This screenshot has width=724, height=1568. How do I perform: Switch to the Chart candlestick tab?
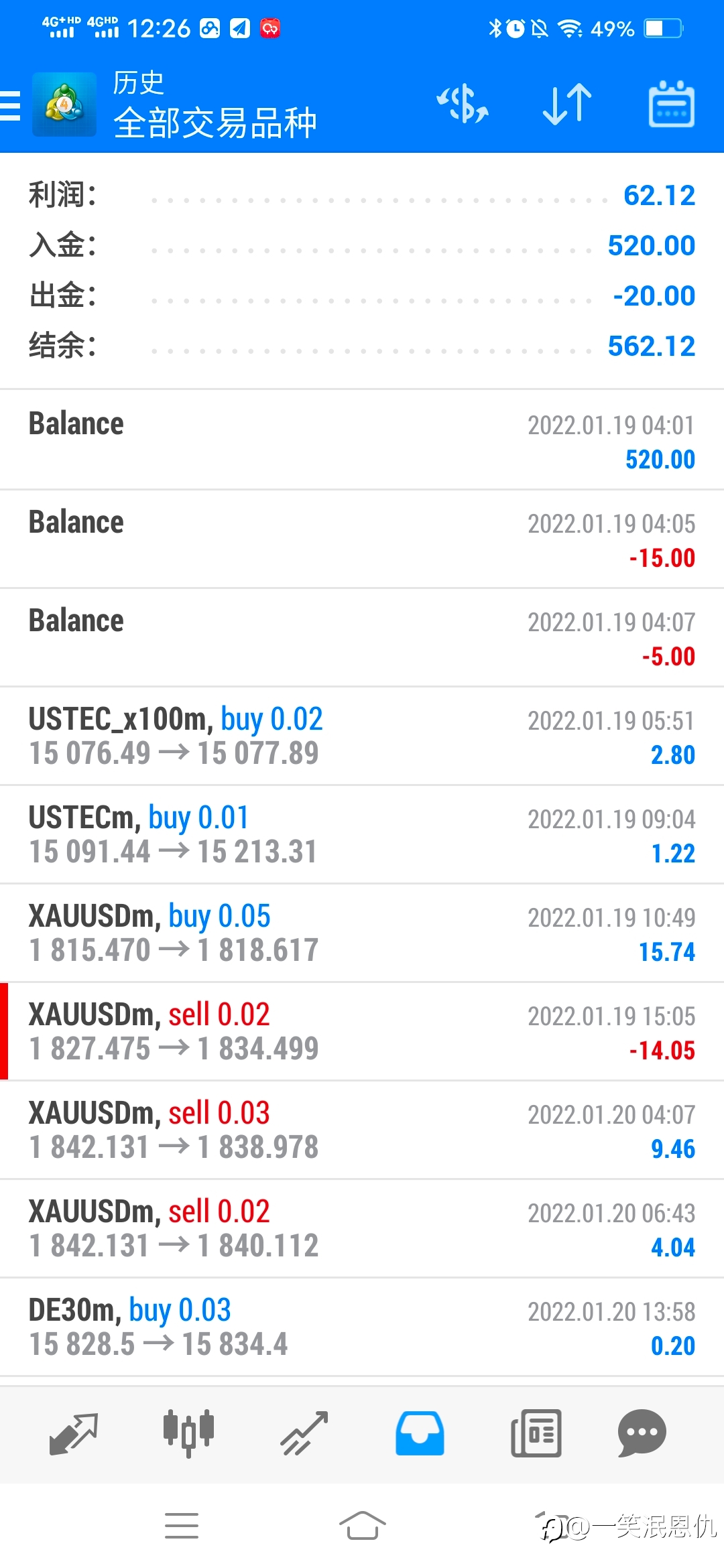pyautogui.click(x=189, y=1434)
